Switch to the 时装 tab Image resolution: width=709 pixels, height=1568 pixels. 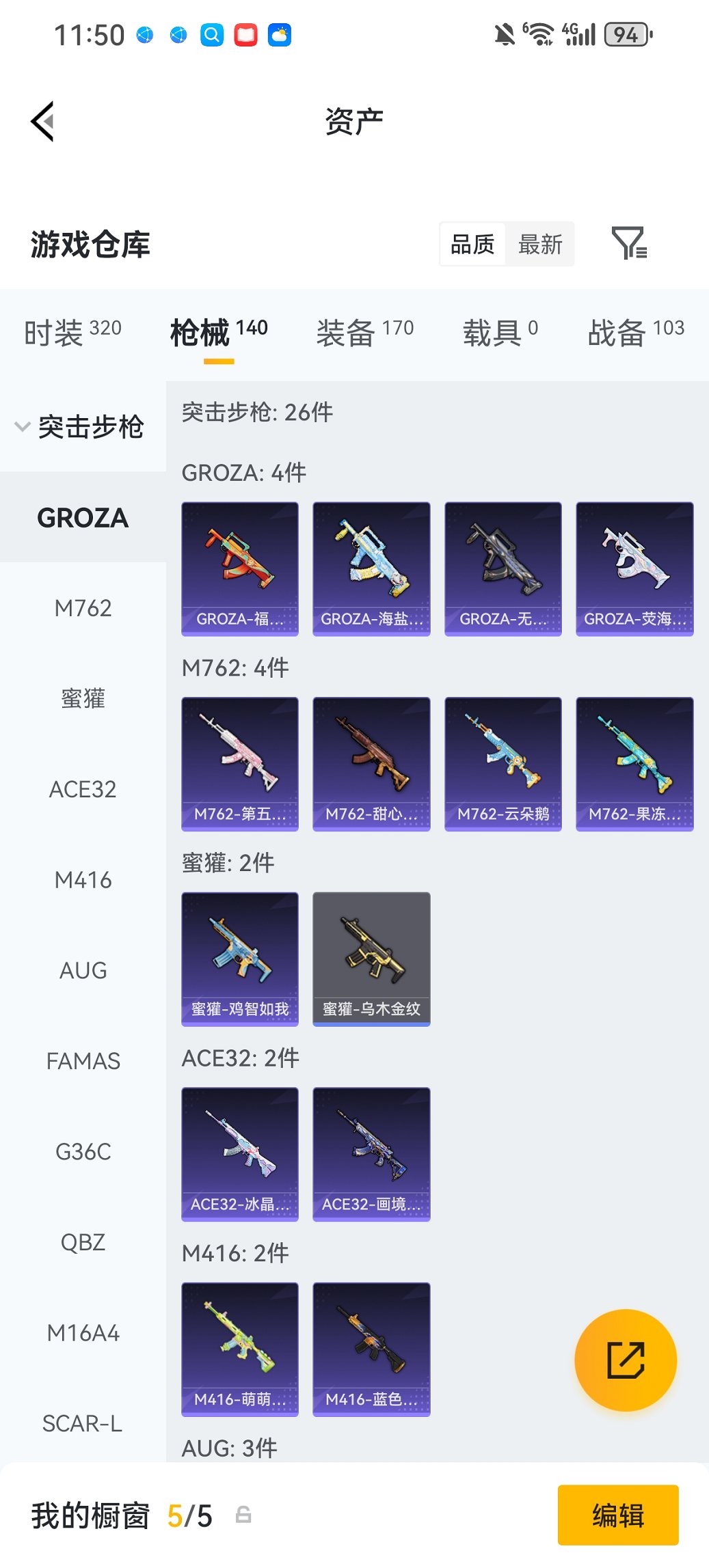72,333
